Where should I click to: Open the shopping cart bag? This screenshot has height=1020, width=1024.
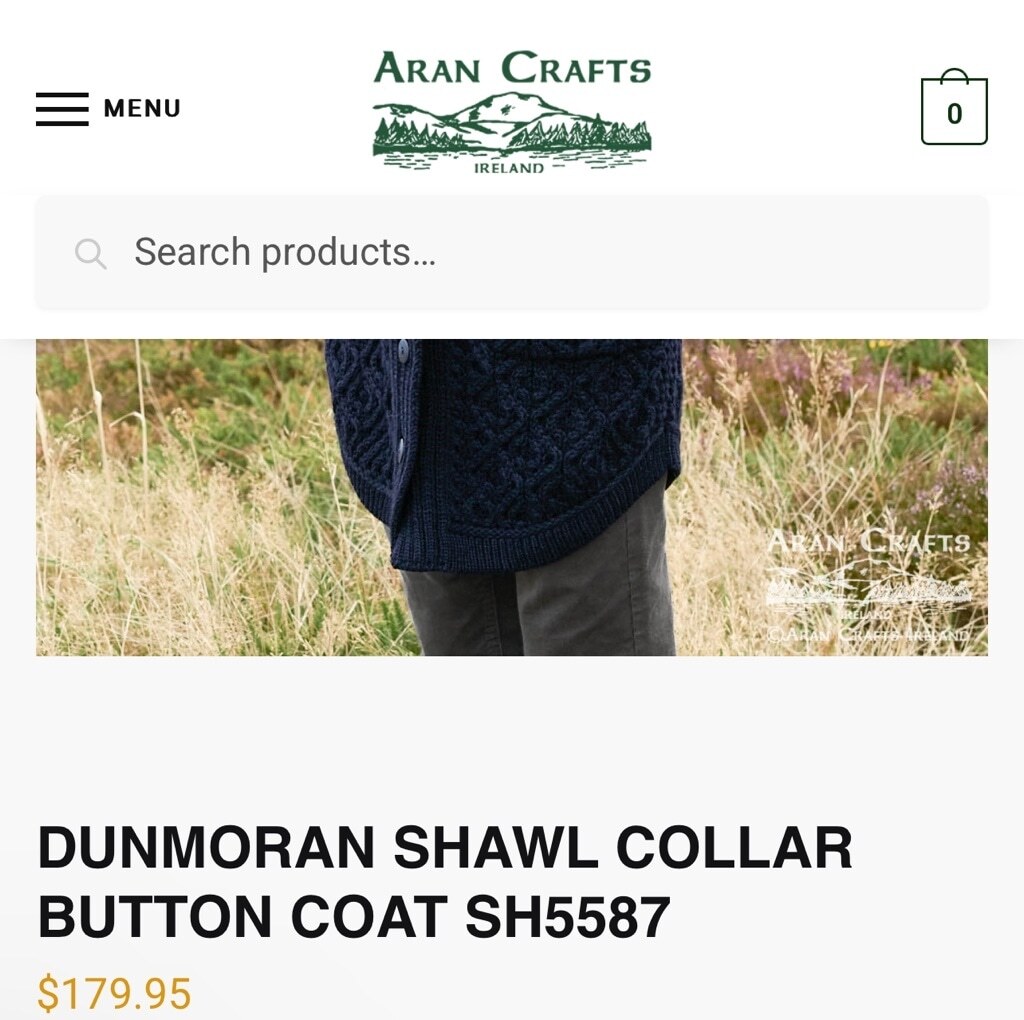point(954,110)
